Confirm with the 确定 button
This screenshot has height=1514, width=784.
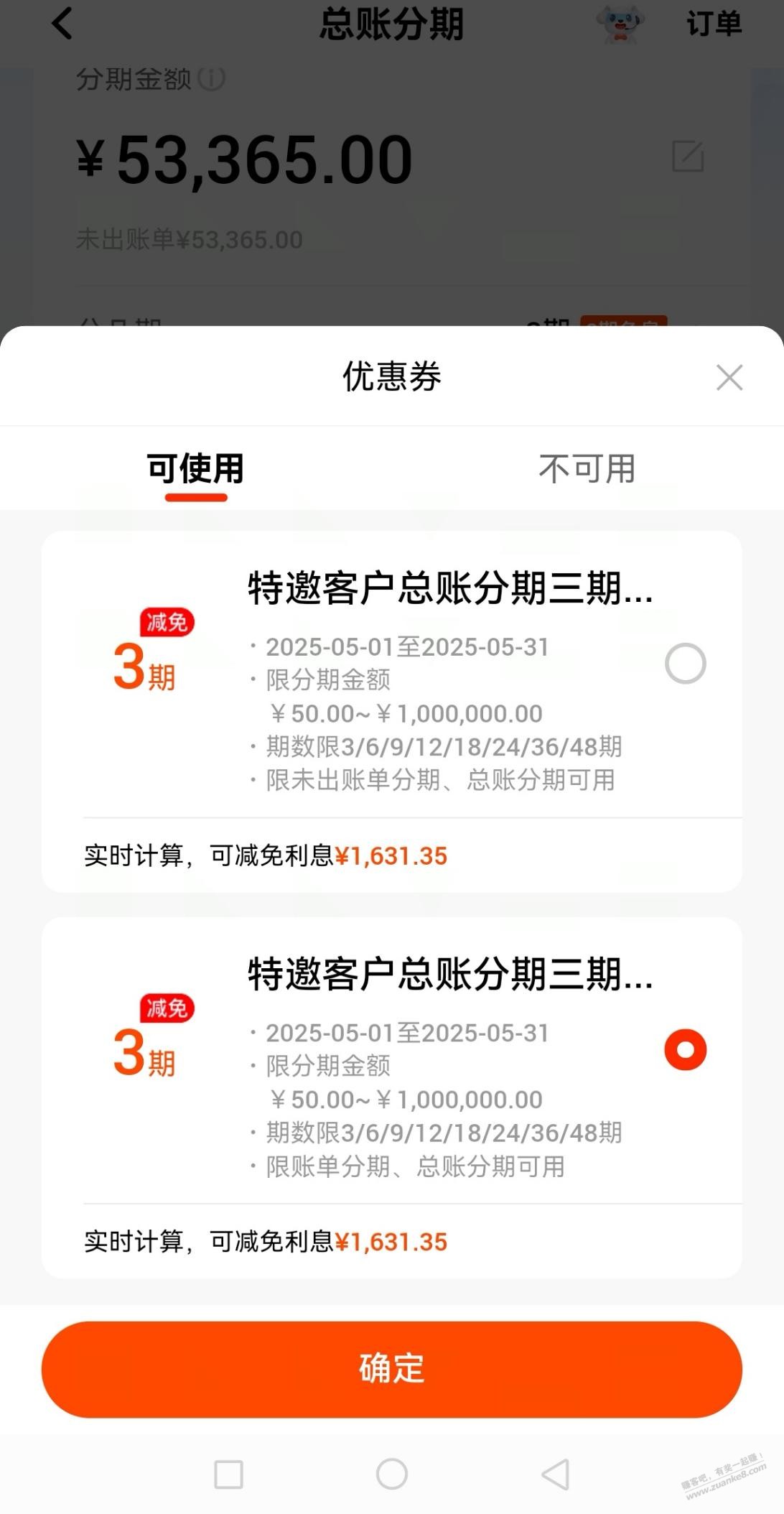pos(392,1369)
